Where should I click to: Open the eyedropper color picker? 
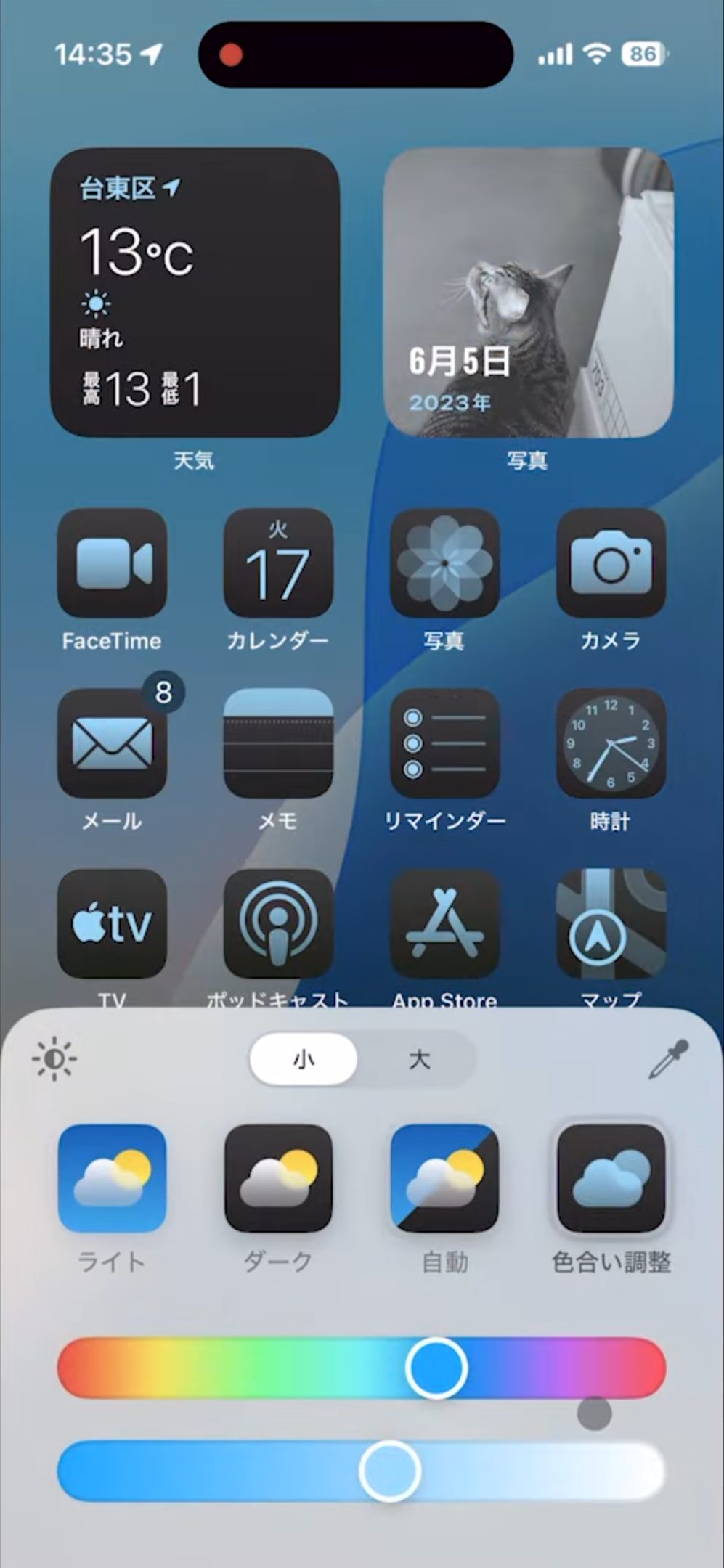pyautogui.click(x=667, y=1059)
